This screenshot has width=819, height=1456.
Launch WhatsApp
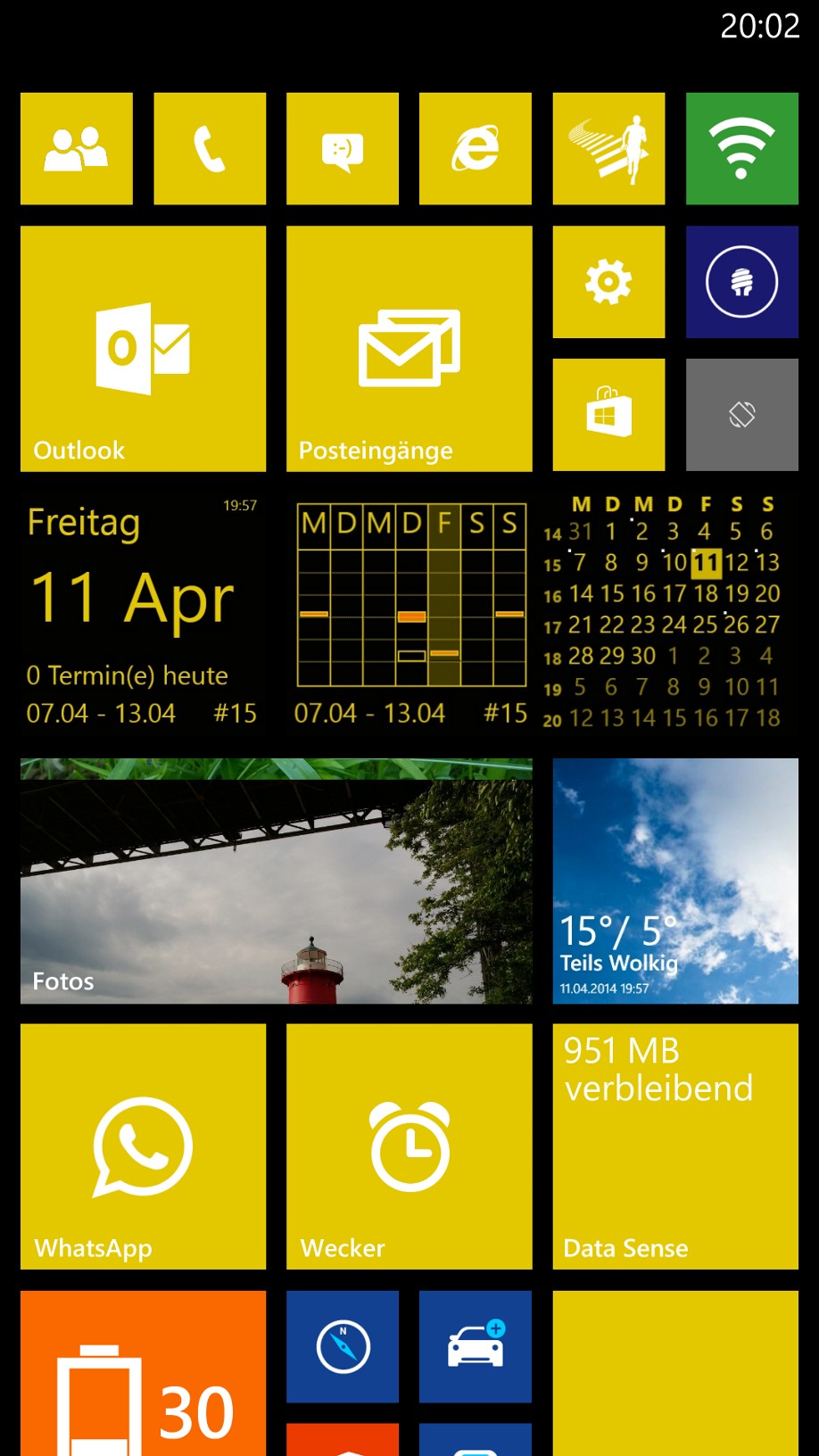(143, 1146)
